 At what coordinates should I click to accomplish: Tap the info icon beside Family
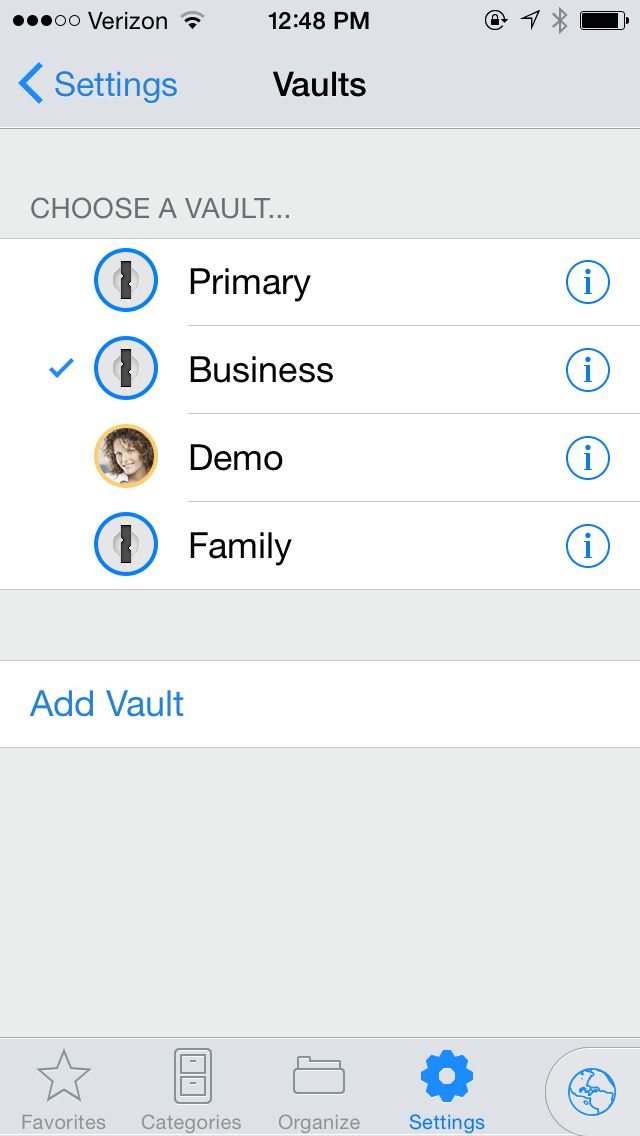pos(588,548)
